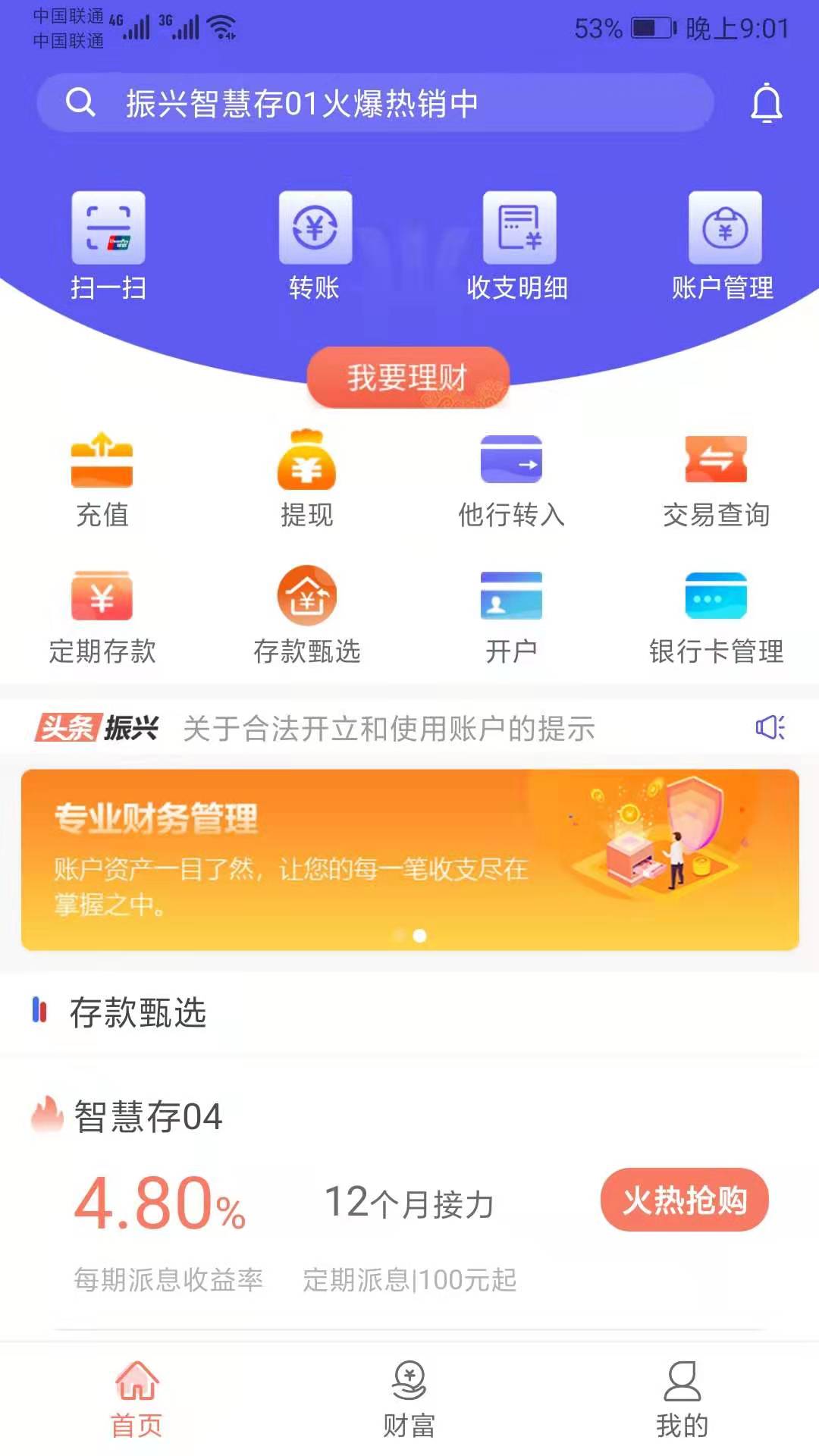Select 充值 recharge

tap(102, 479)
